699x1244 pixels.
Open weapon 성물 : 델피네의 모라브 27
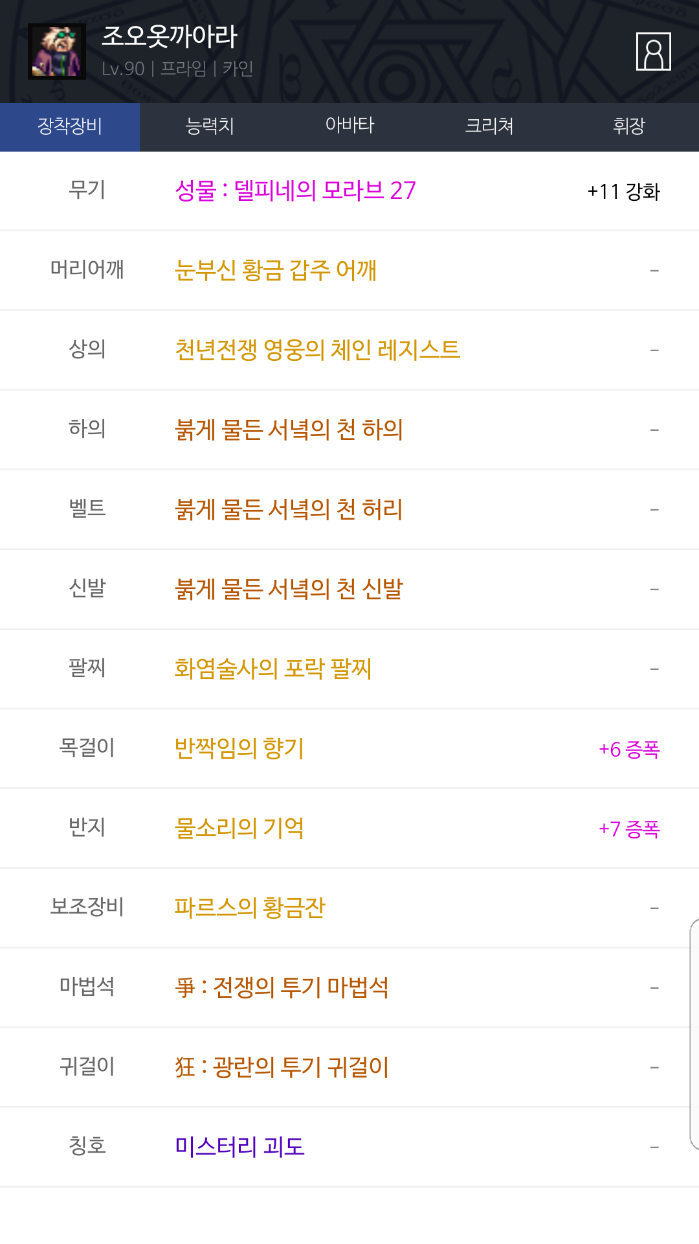(x=295, y=191)
